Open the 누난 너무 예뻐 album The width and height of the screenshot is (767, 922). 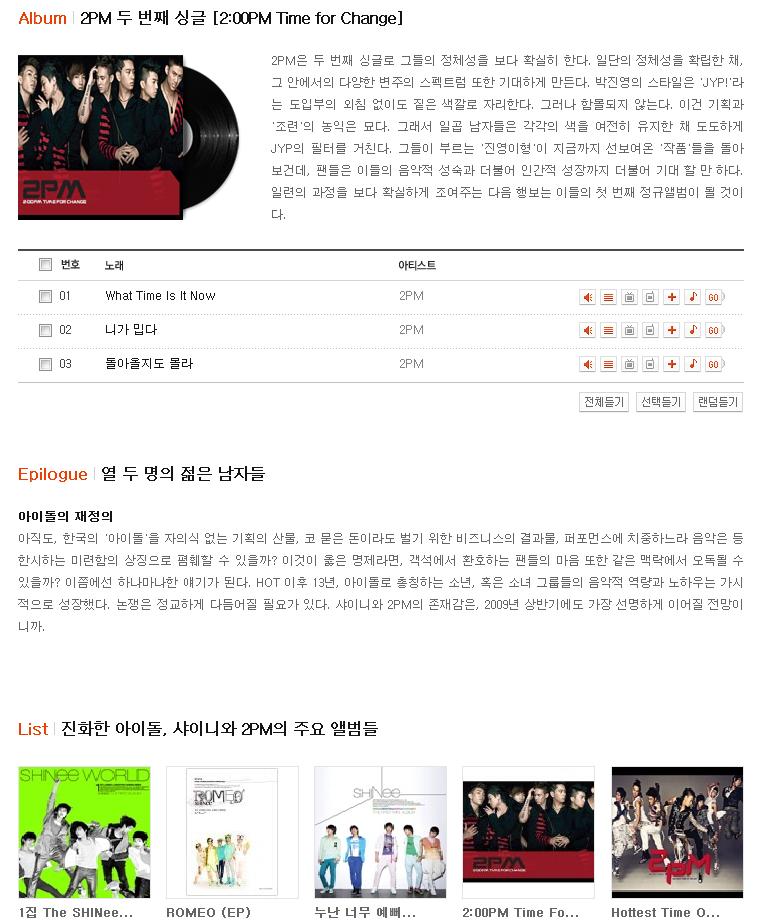coord(380,832)
